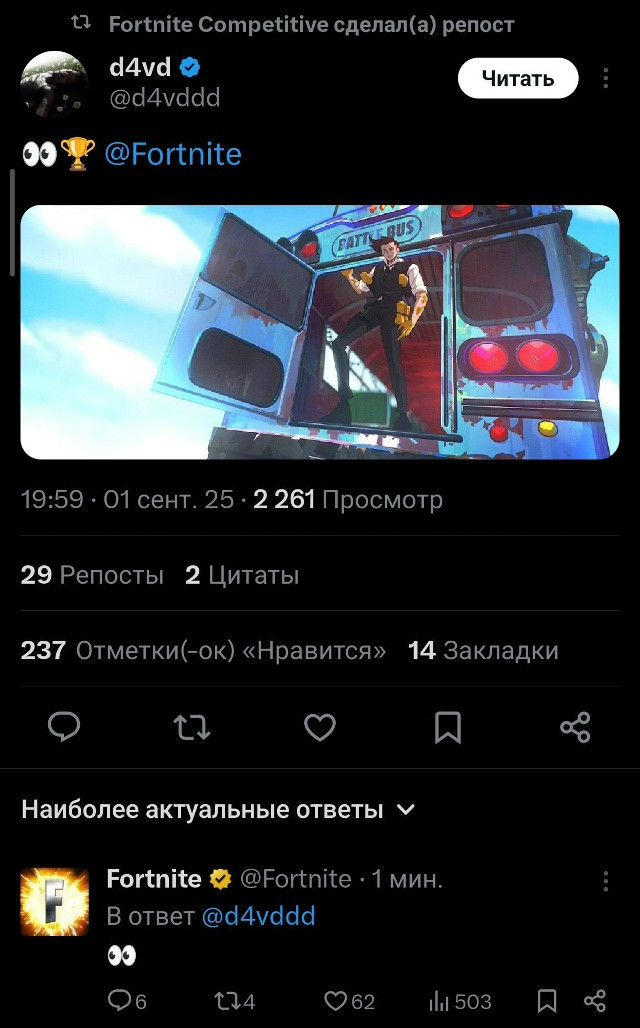Reply to d4vd's post
Image resolution: width=640 pixels, height=1028 pixels.
(x=64, y=727)
